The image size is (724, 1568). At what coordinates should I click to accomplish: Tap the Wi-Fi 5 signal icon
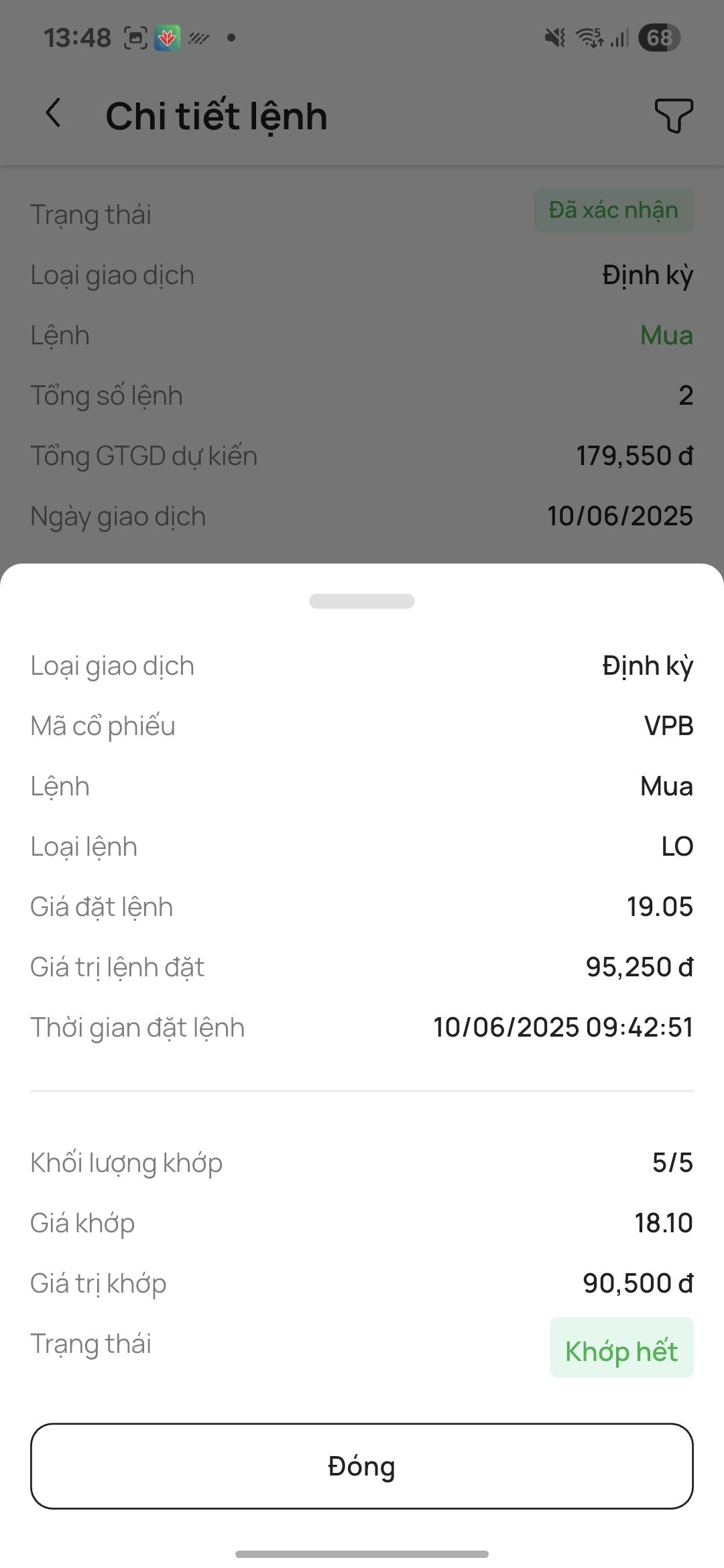pos(590,38)
